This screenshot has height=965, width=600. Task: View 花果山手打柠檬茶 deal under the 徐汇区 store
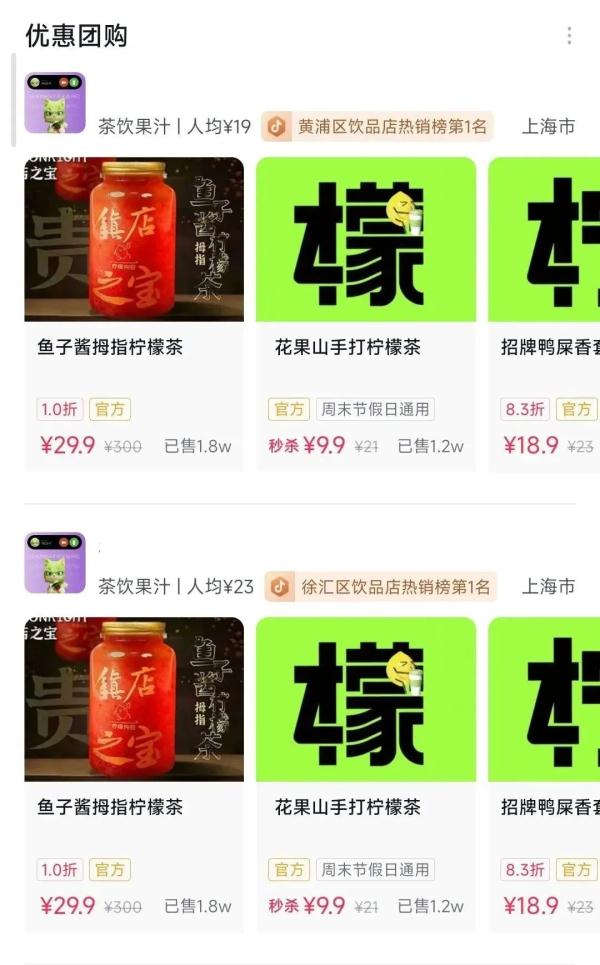tap(366, 774)
